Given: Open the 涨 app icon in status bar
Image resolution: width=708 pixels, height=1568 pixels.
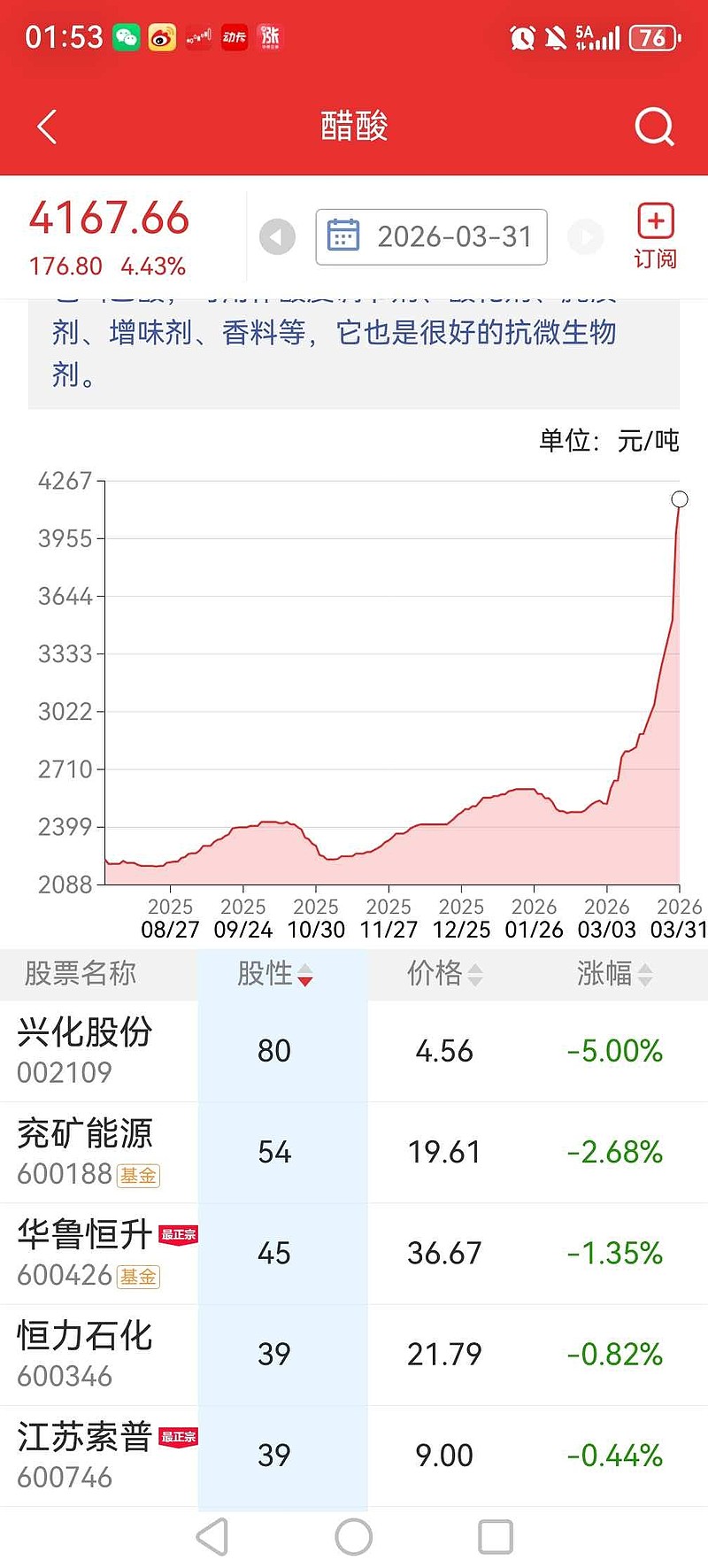Looking at the screenshot, I should click(270, 37).
